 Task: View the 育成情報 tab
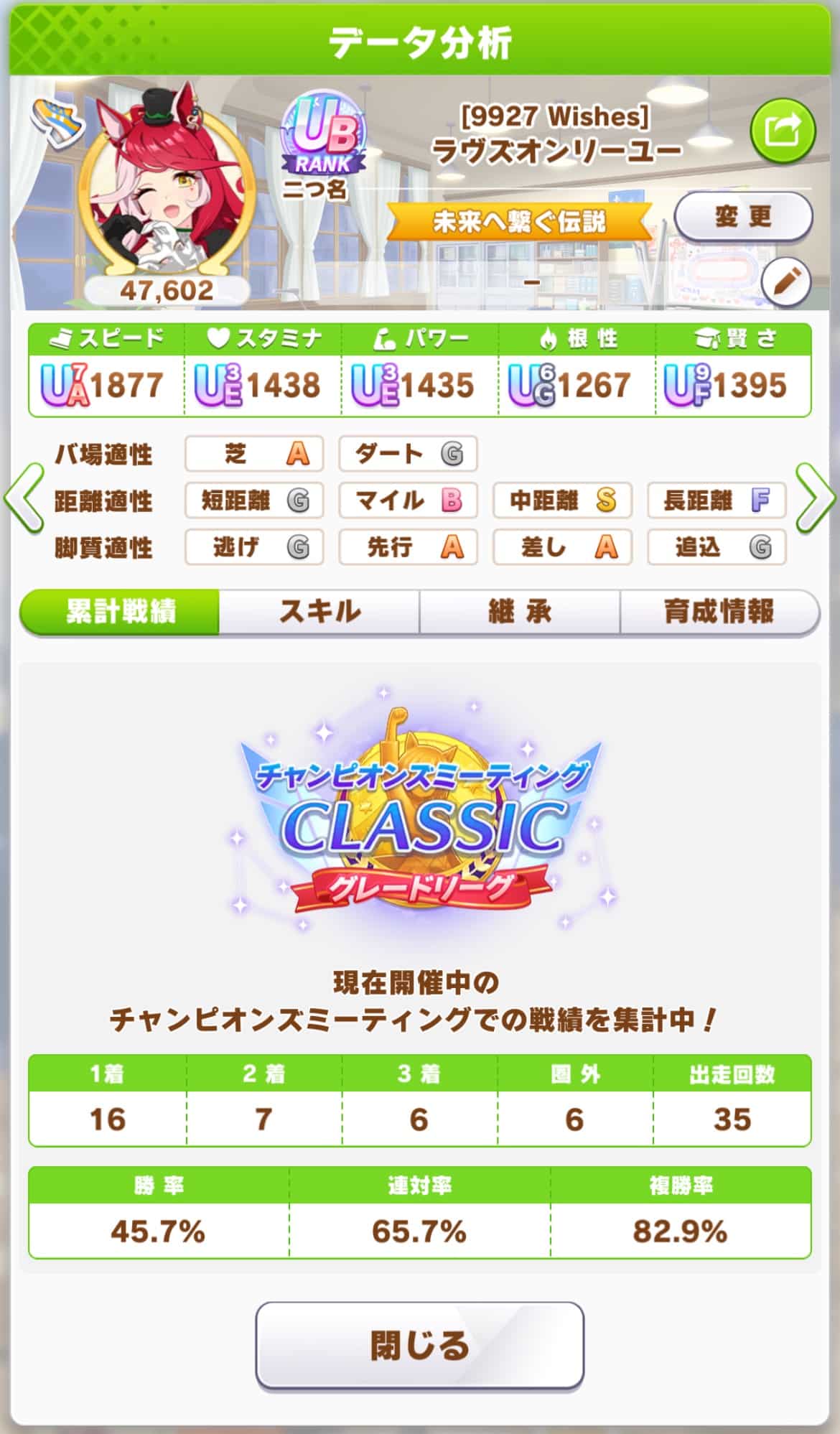(x=719, y=612)
